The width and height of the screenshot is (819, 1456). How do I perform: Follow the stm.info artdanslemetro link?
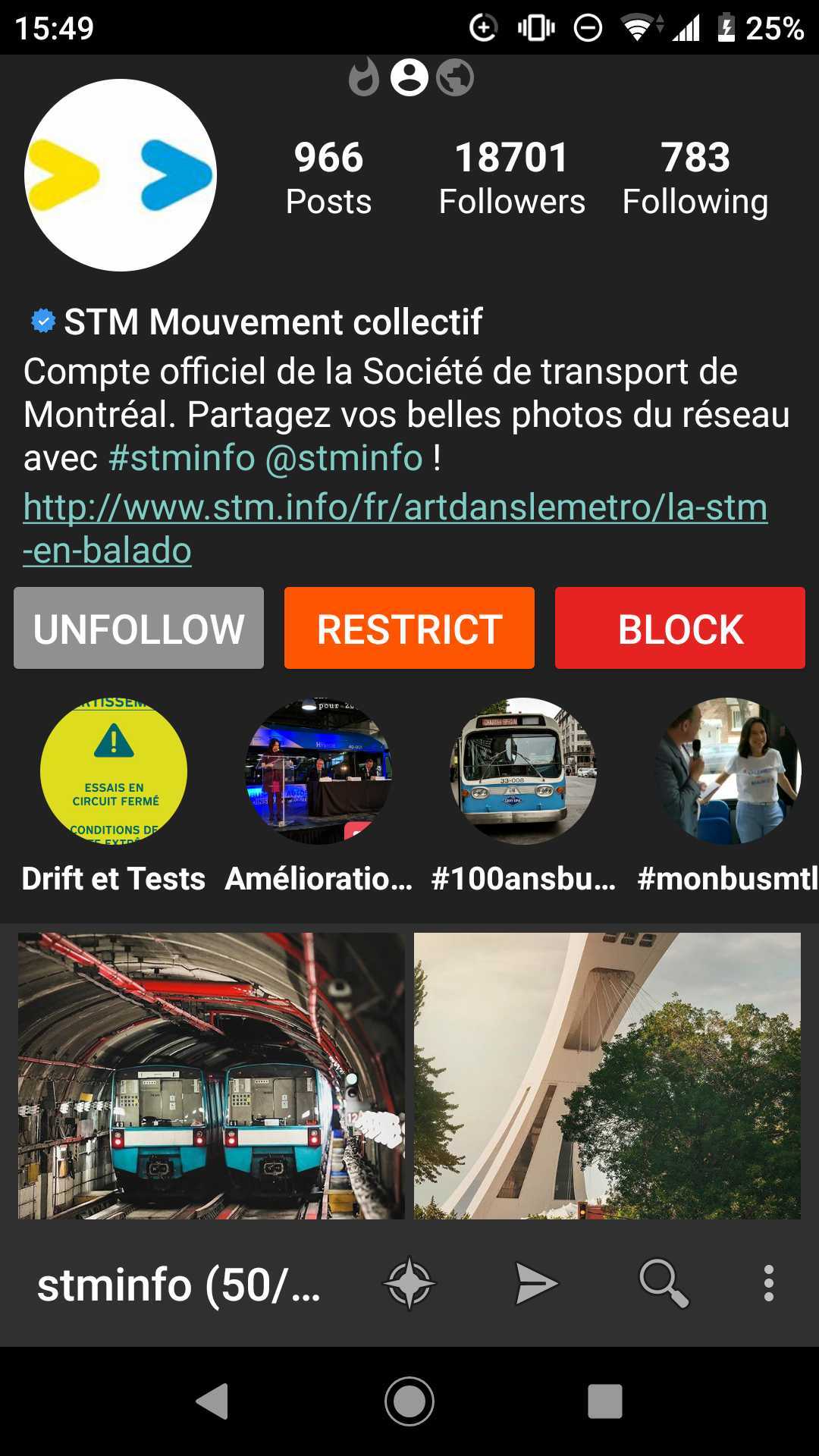point(395,529)
